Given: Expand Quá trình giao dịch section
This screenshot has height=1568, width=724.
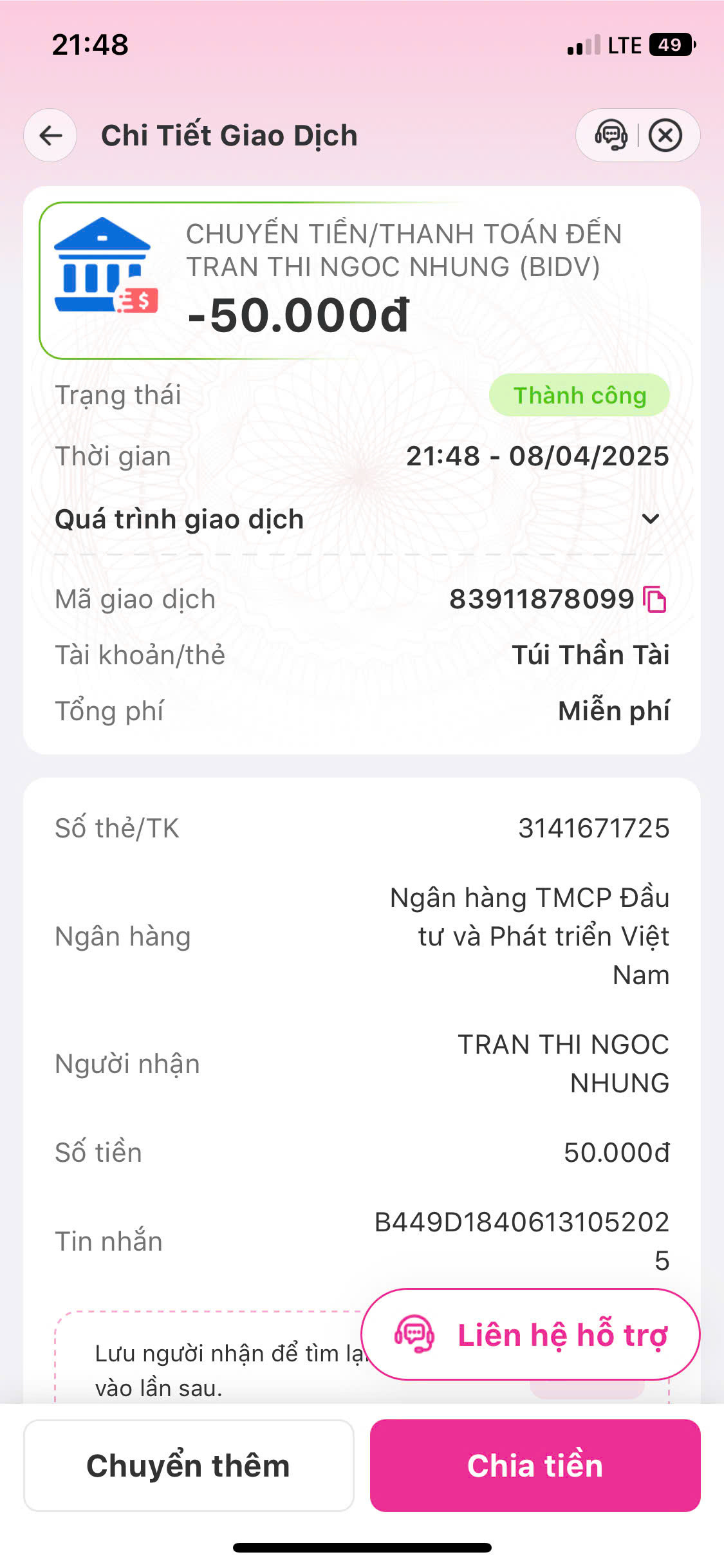Looking at the screenshot, I should click(x=651, y=519).
